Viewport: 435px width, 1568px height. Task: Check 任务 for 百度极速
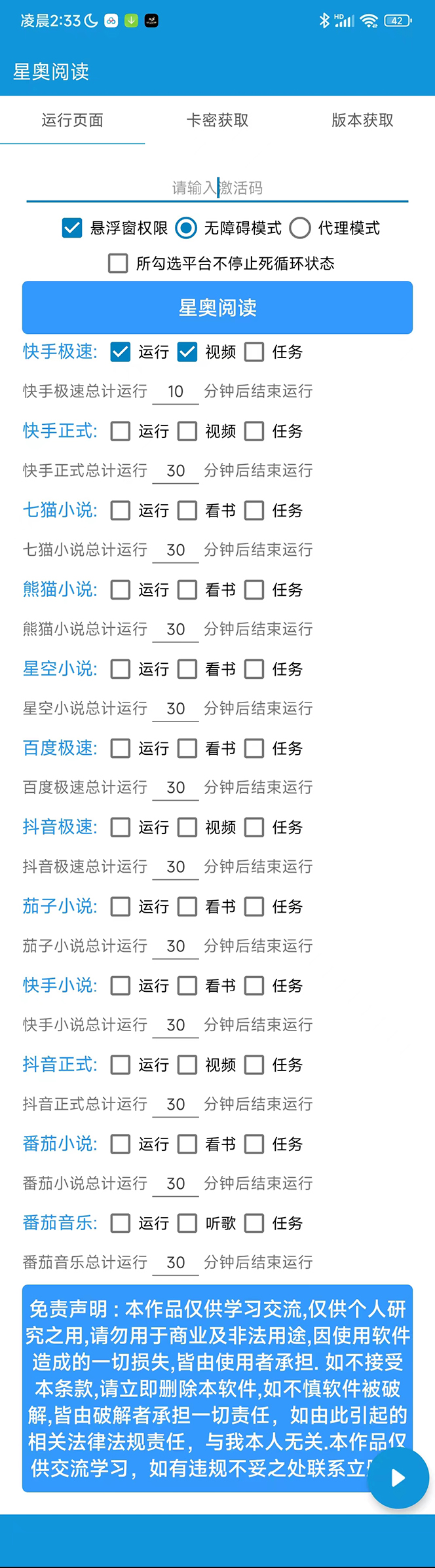click(x=254, y=748)
